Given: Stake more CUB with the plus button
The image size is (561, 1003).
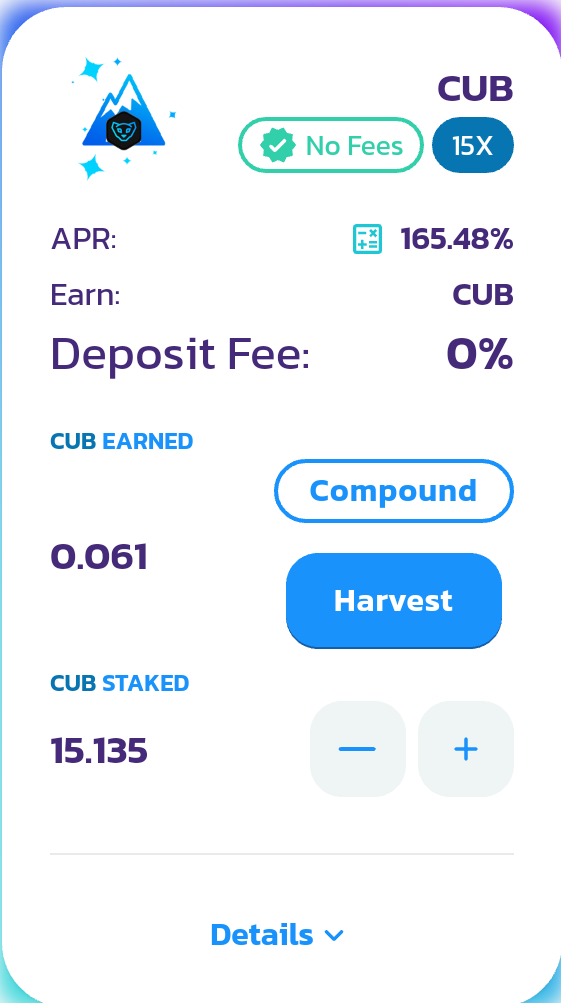Looking at the screenshot, I should (x=466, y=749).
